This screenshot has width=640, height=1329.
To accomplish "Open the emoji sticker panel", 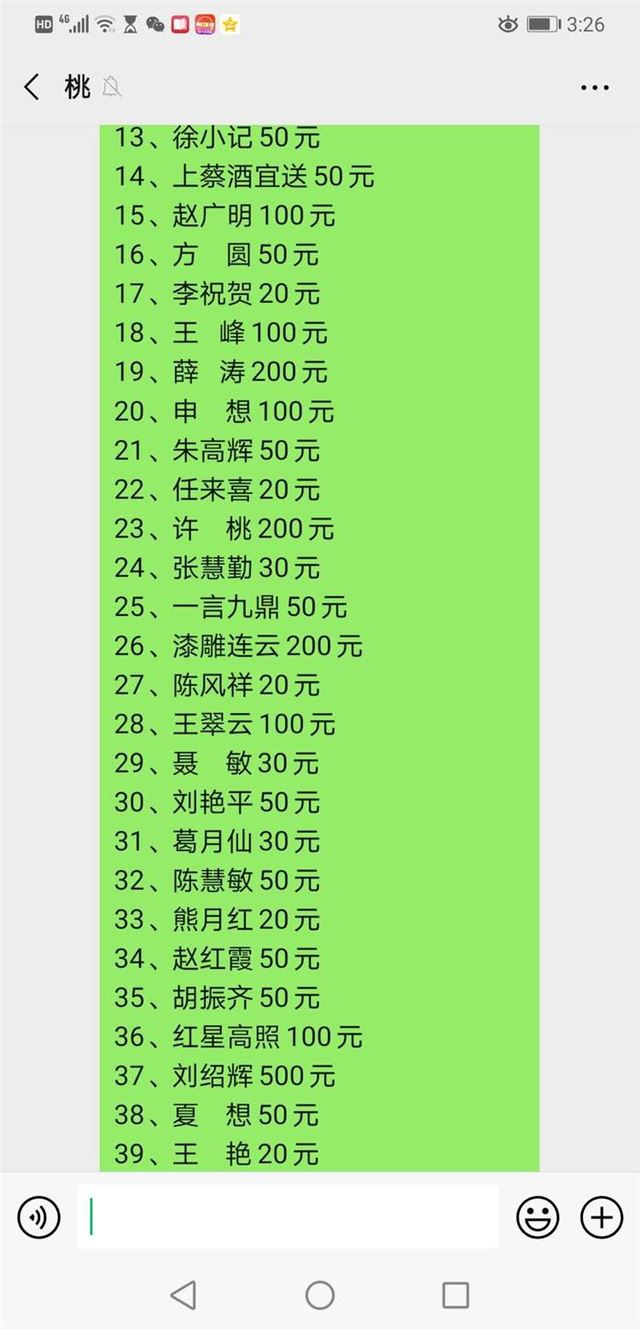I will pyautogui.click(x=537, y=1217).
